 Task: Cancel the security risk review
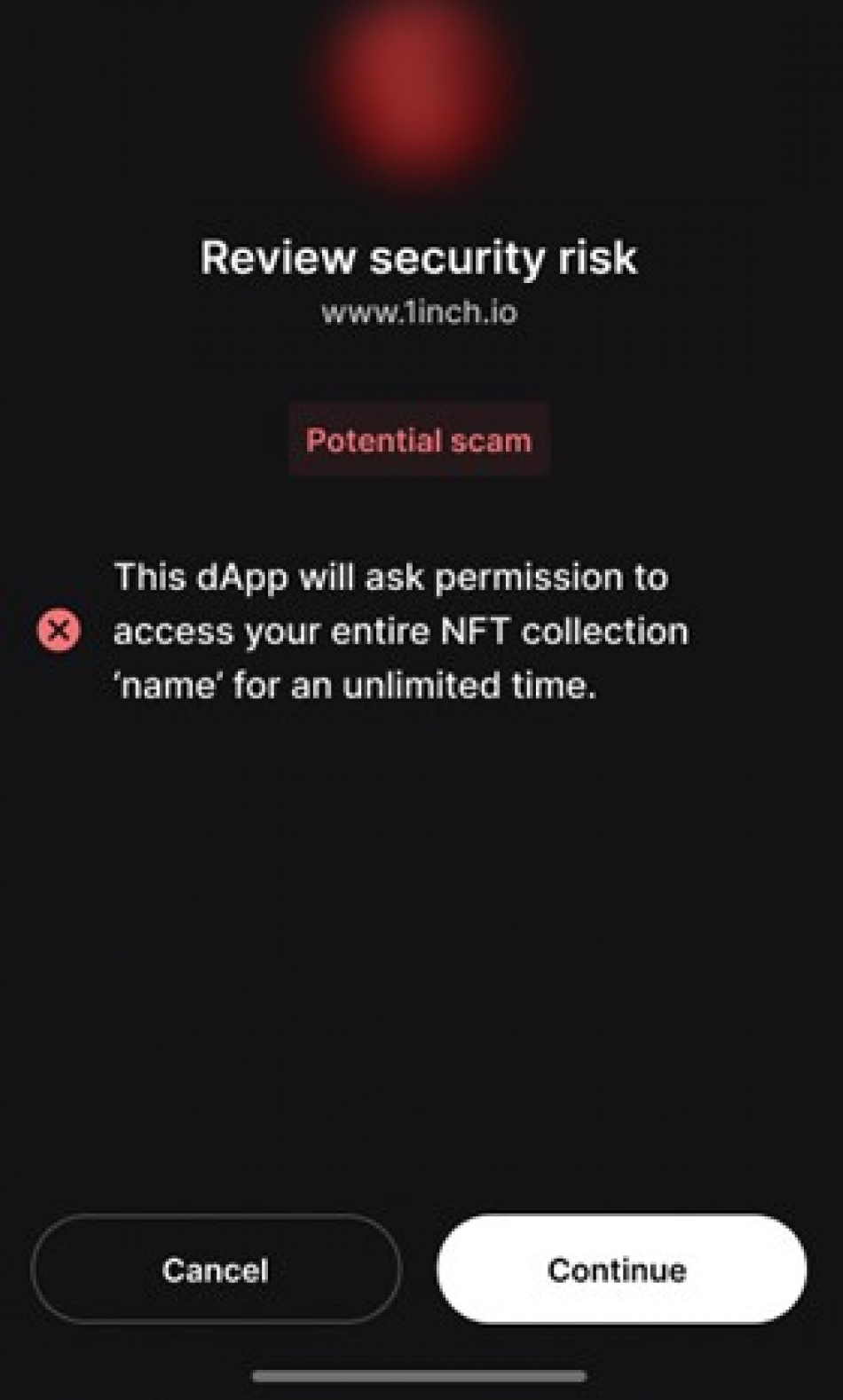[216, 1270]
